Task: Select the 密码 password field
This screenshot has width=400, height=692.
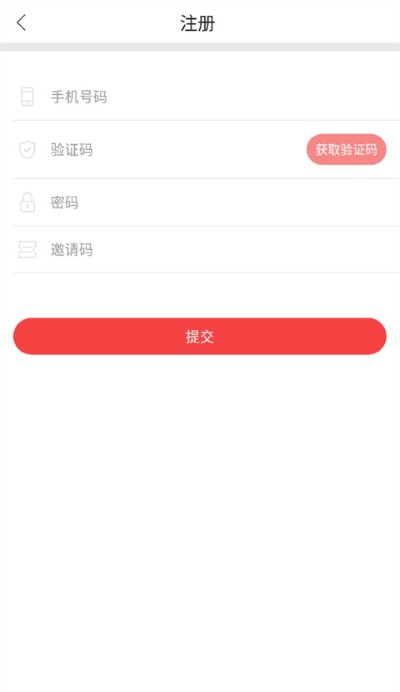Action: 206,203
